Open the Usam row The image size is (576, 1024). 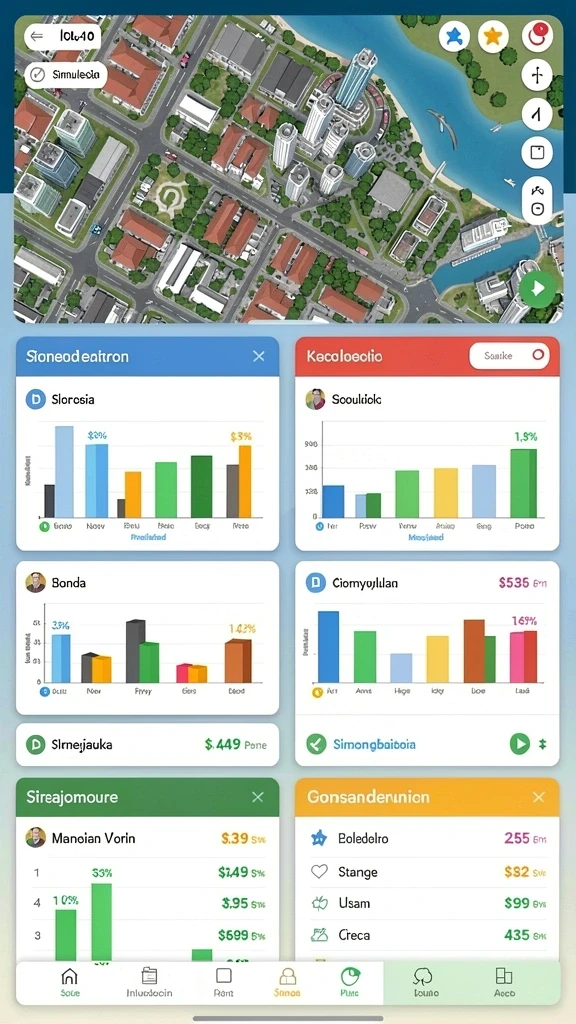pos(427,903)
